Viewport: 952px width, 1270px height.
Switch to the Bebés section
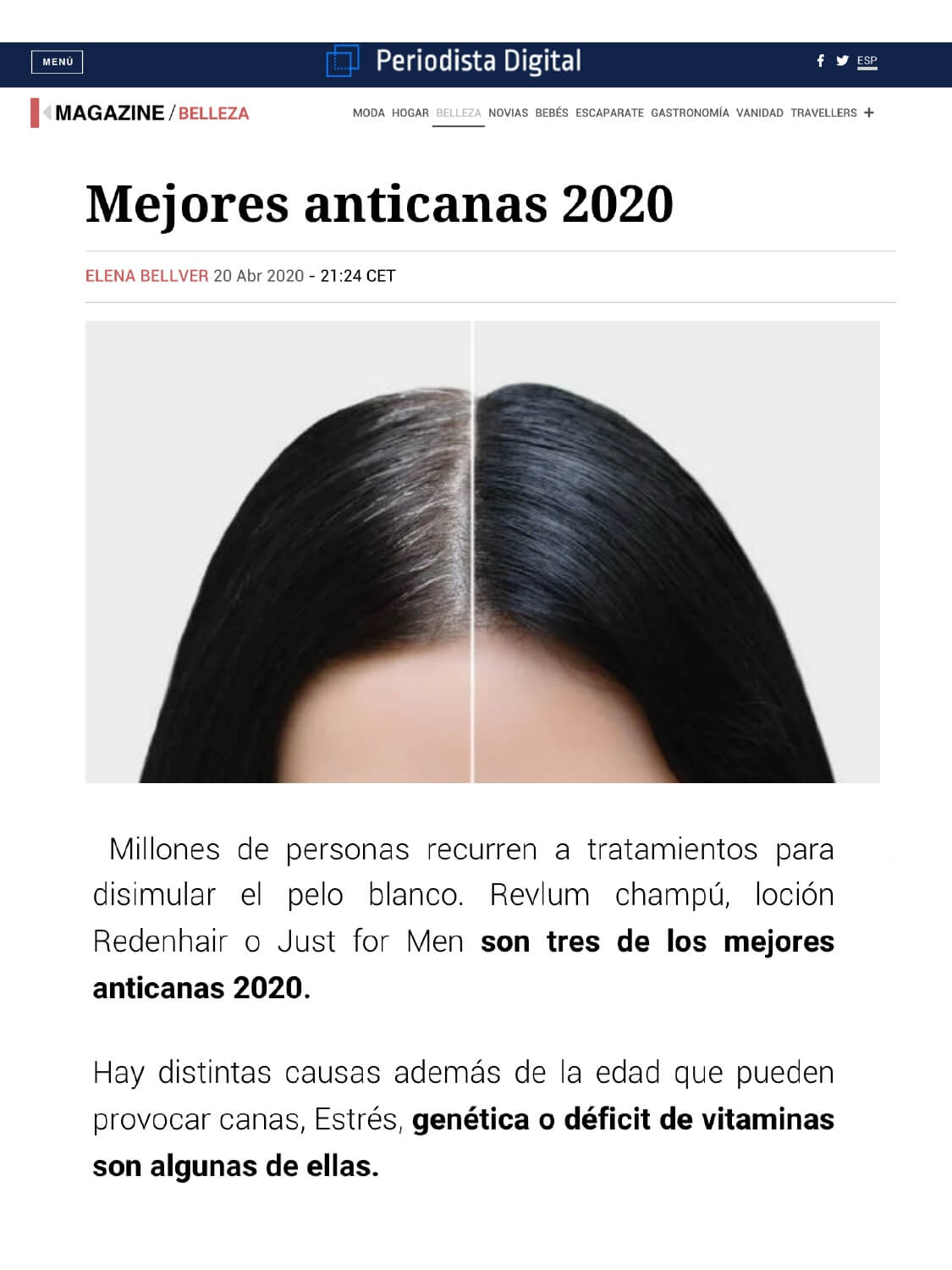[x=552, y=113]
